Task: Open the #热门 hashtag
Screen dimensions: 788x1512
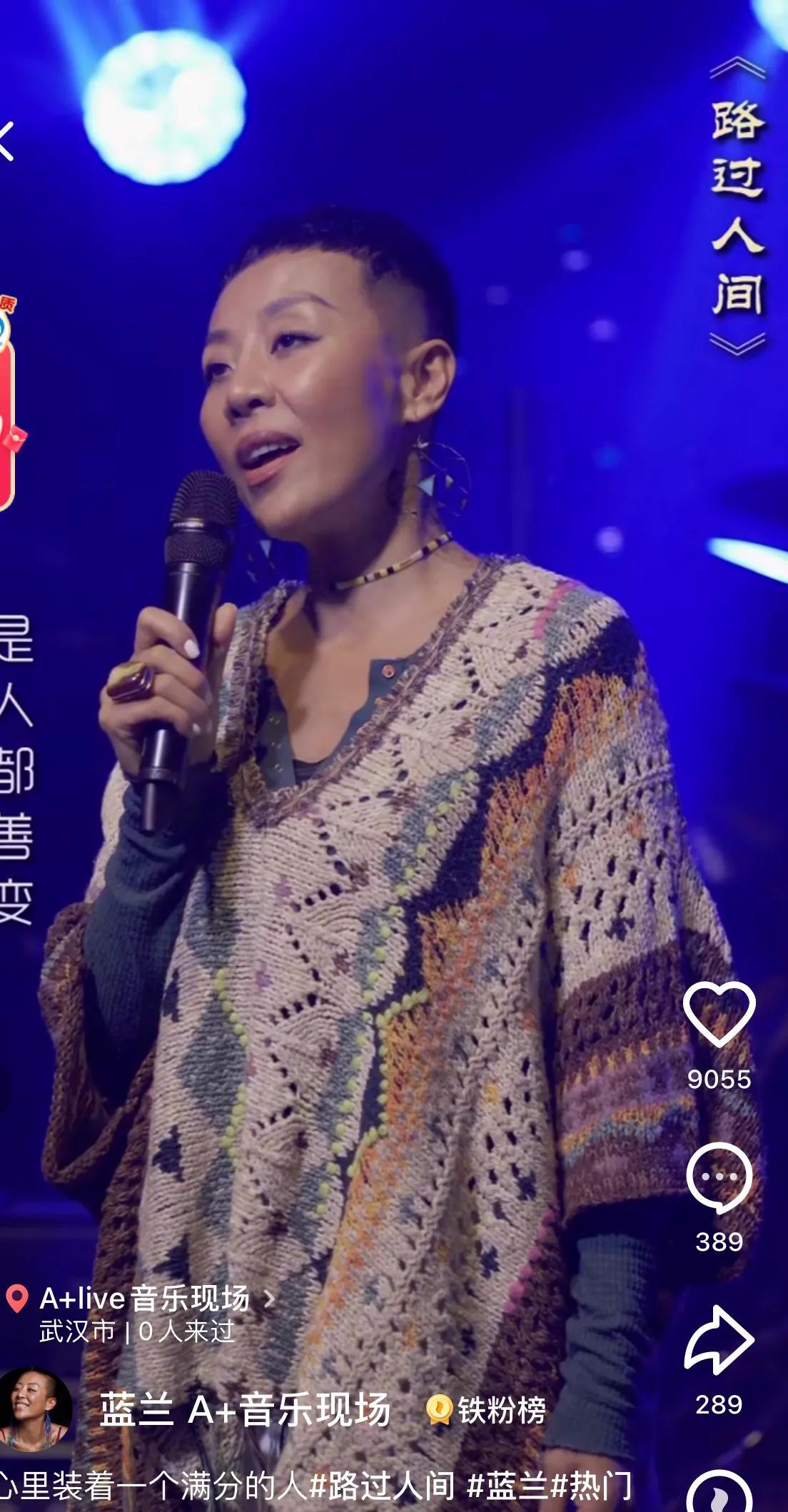Action: pyautogui.click(x=591, y=1487)
